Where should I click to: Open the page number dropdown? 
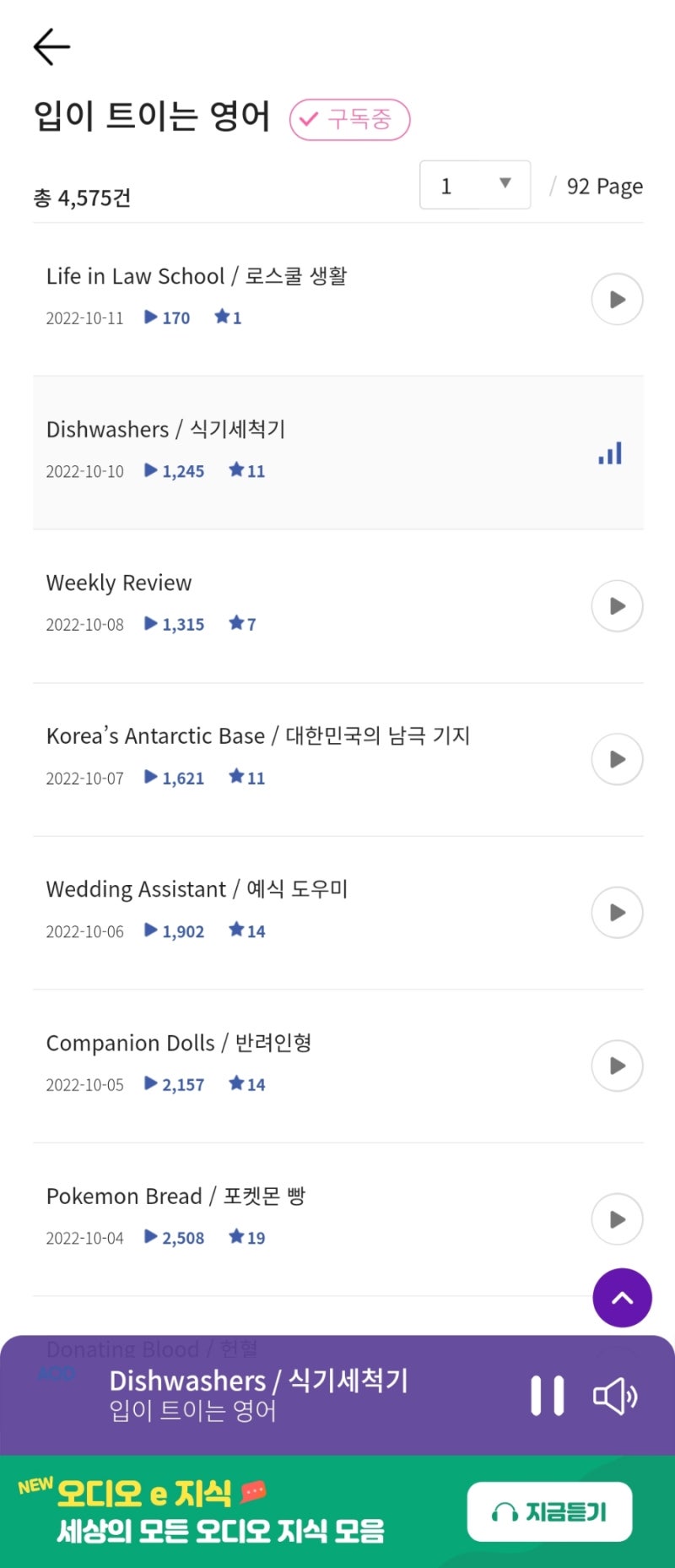(474, 184)
